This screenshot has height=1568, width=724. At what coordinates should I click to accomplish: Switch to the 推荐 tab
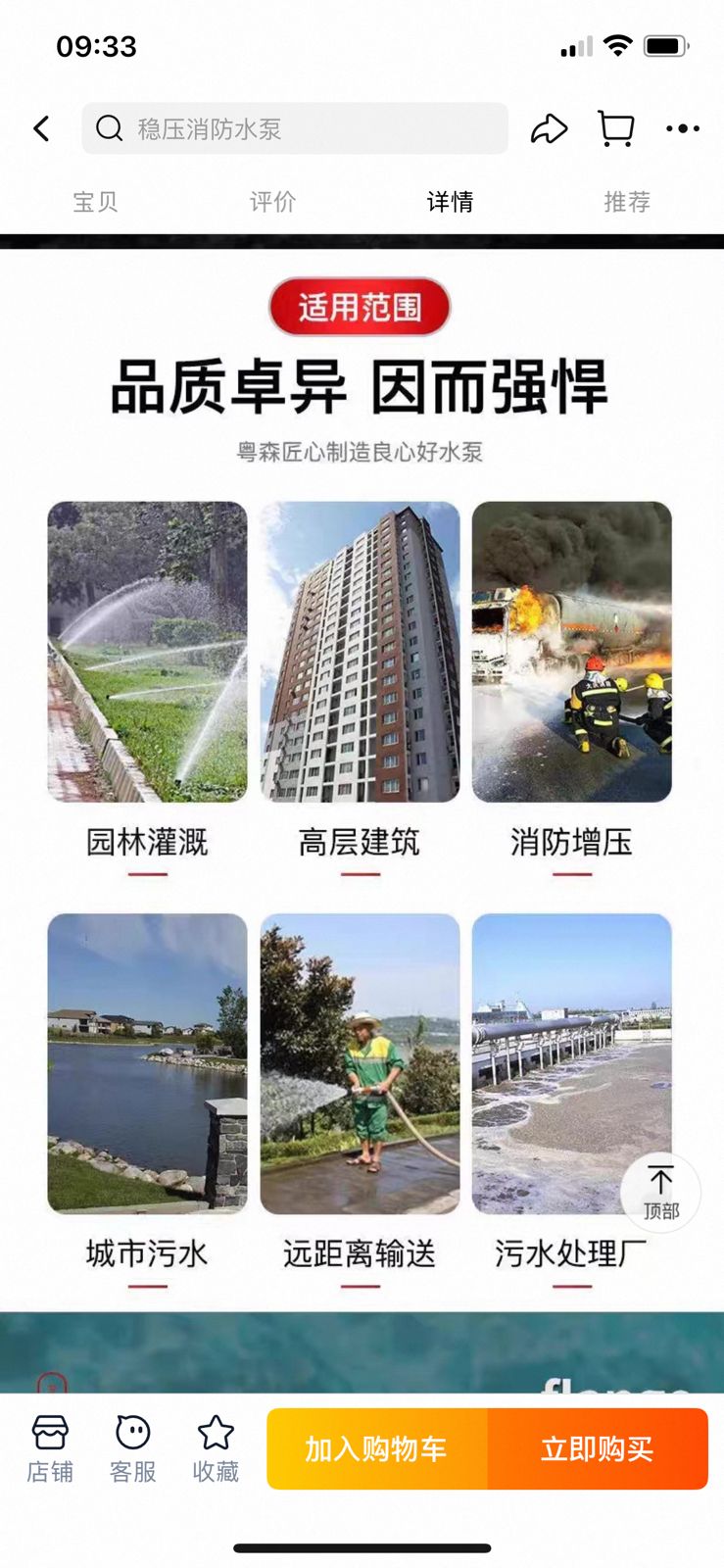point(627,202)
